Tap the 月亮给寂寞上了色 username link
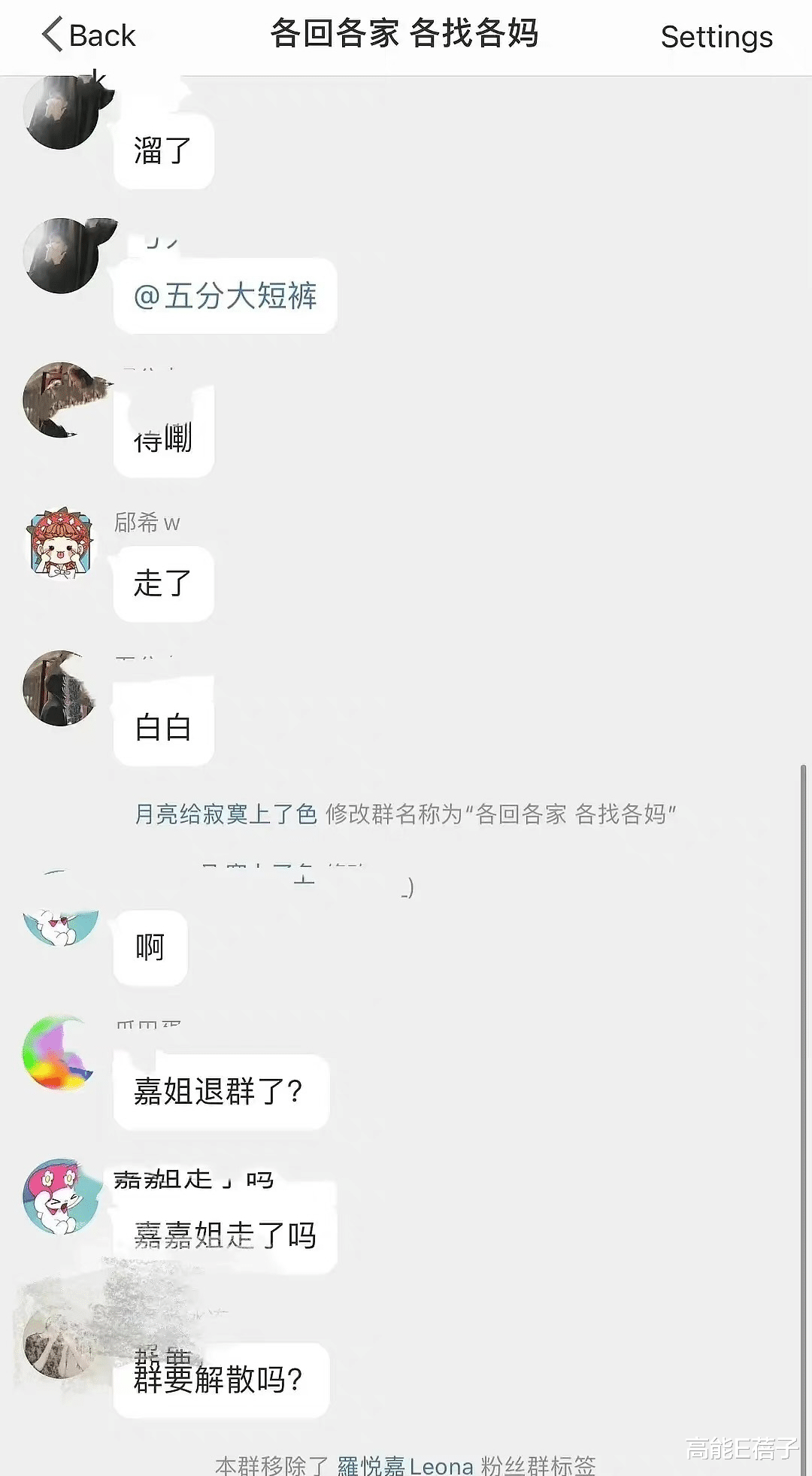The image size is (812, 1476). coord(223,814)
